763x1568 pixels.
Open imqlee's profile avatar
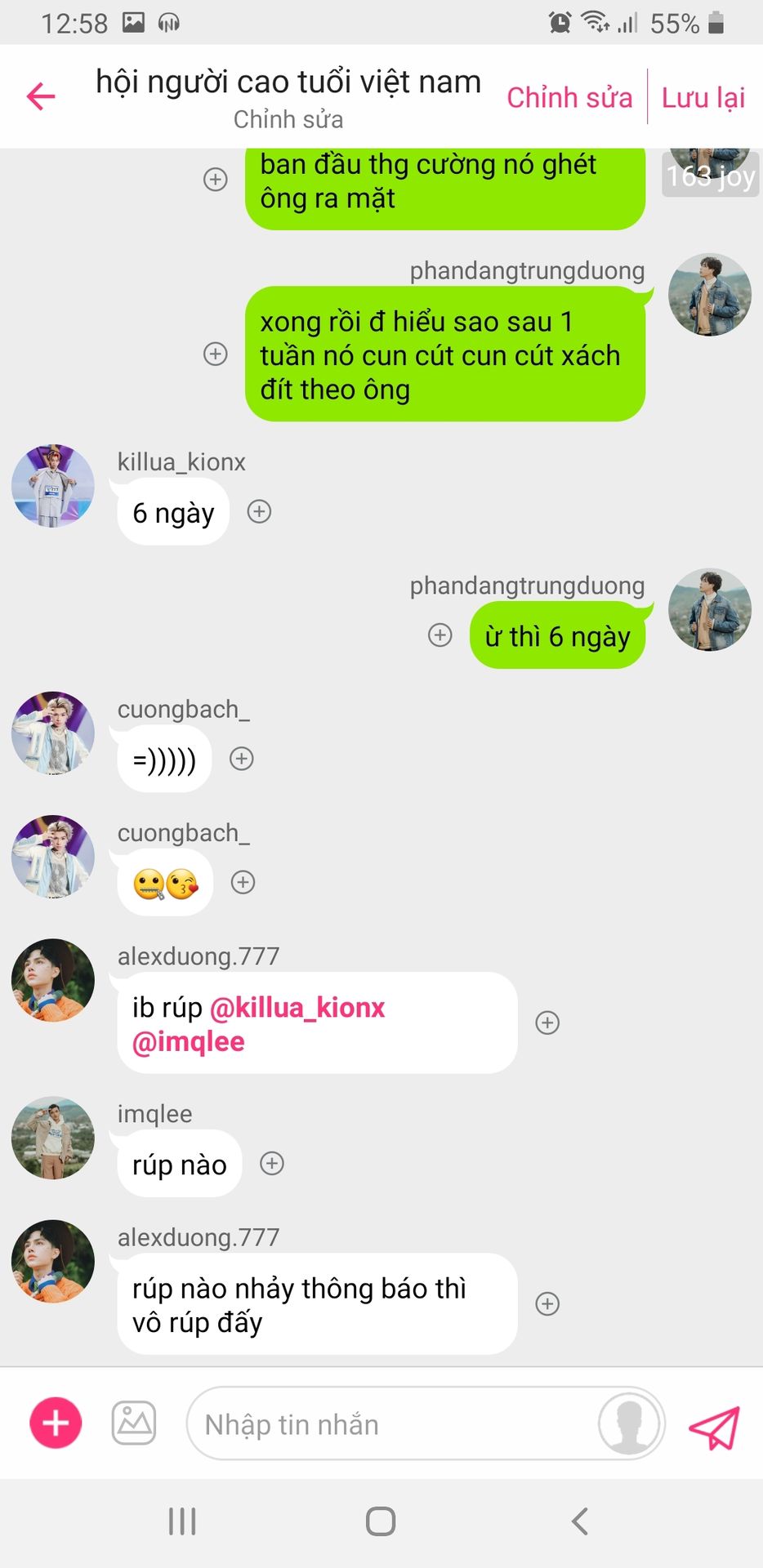point(53,1138)
